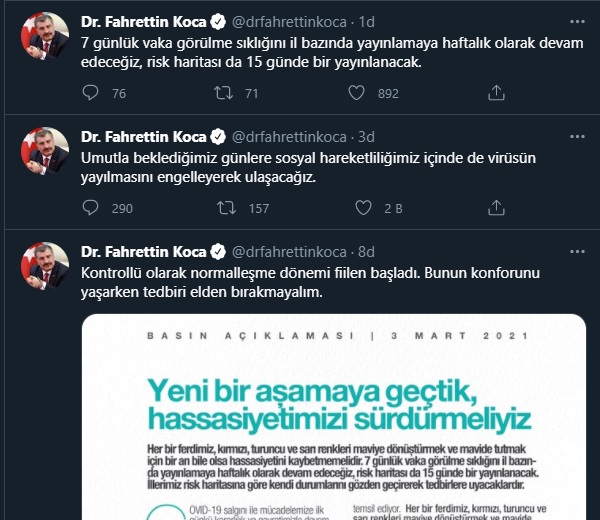Like the tweet about 7 günlük vaka
This screenshot has width=600, height=520.
pyautogui.click(x=358, y=93)
